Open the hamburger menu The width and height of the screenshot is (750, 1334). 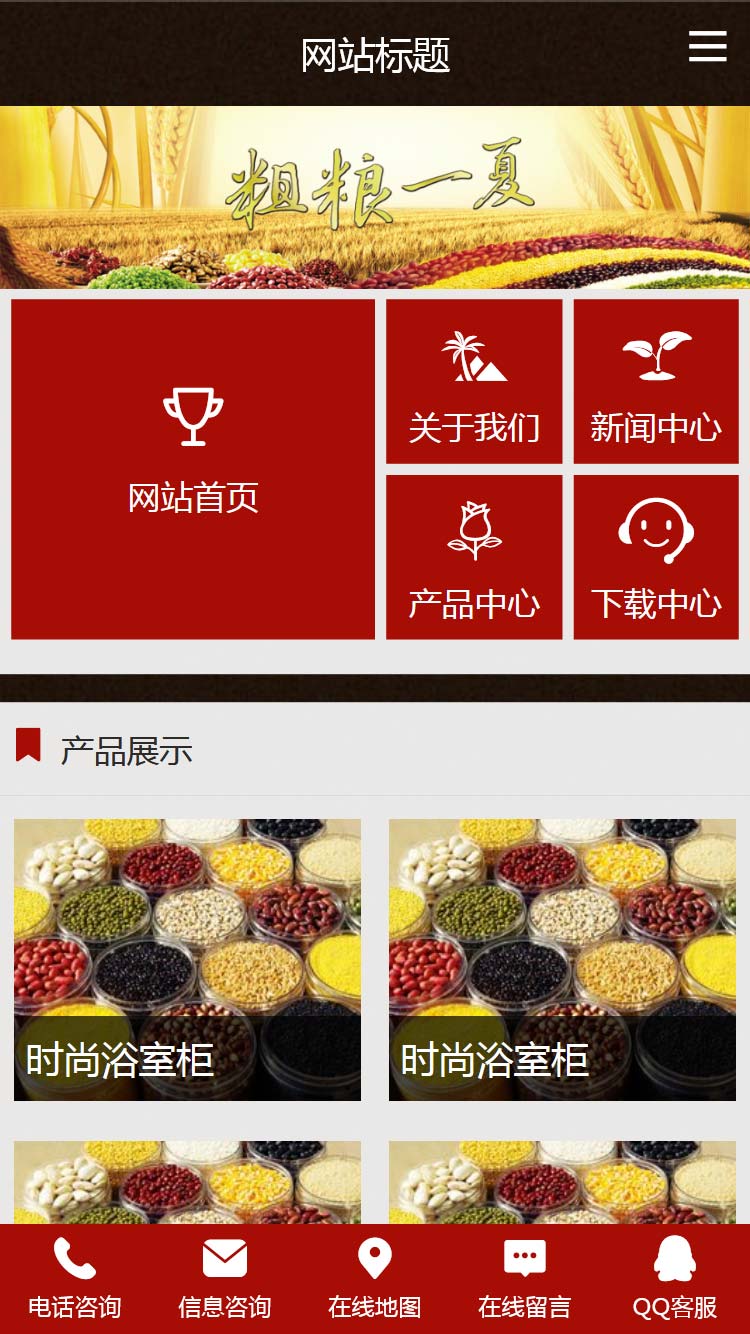pyautogui.click(x=707, y=46)
